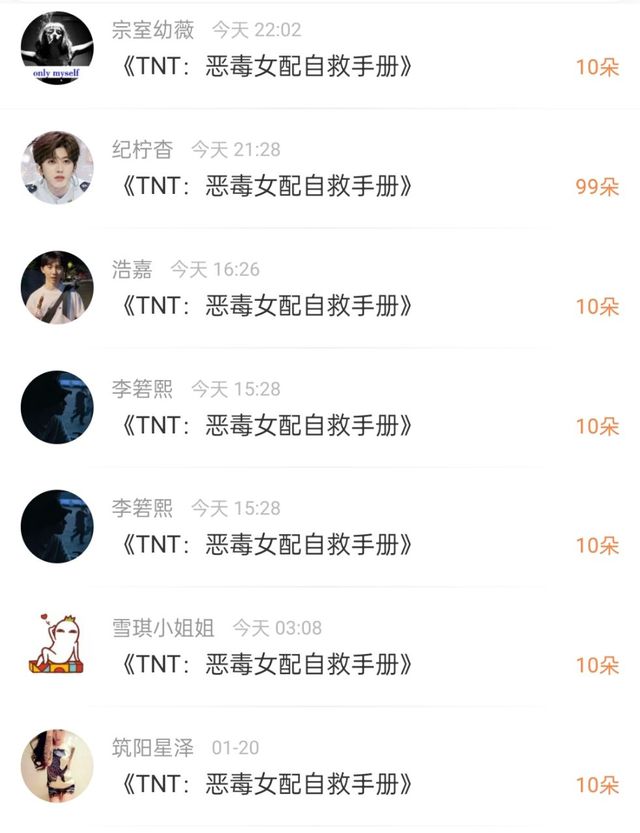640x833 pixels.
Task: View 纪柠杳's profile avatar
Action: [57, 168]
